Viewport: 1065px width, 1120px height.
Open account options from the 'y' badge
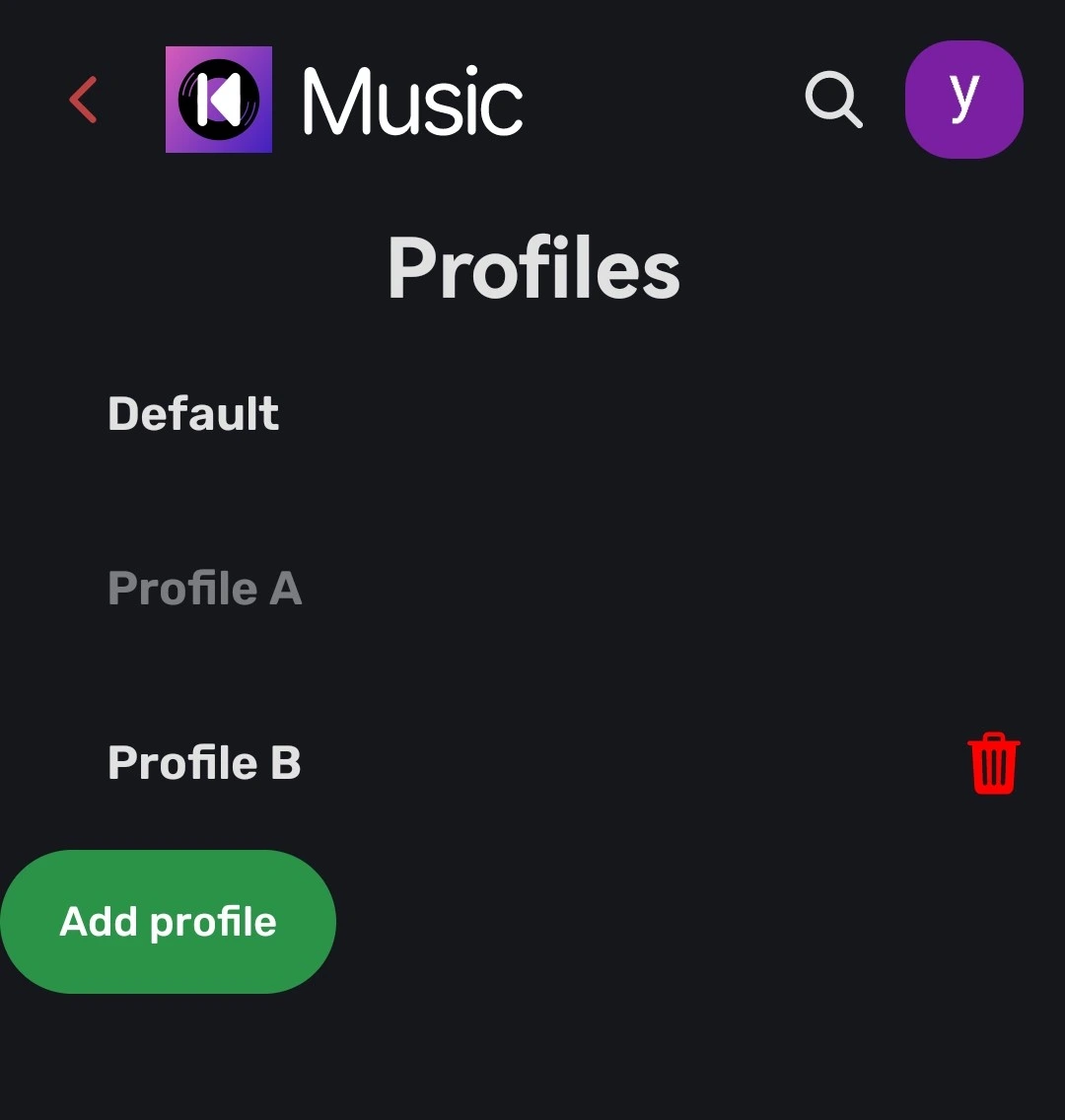point(963,98)
